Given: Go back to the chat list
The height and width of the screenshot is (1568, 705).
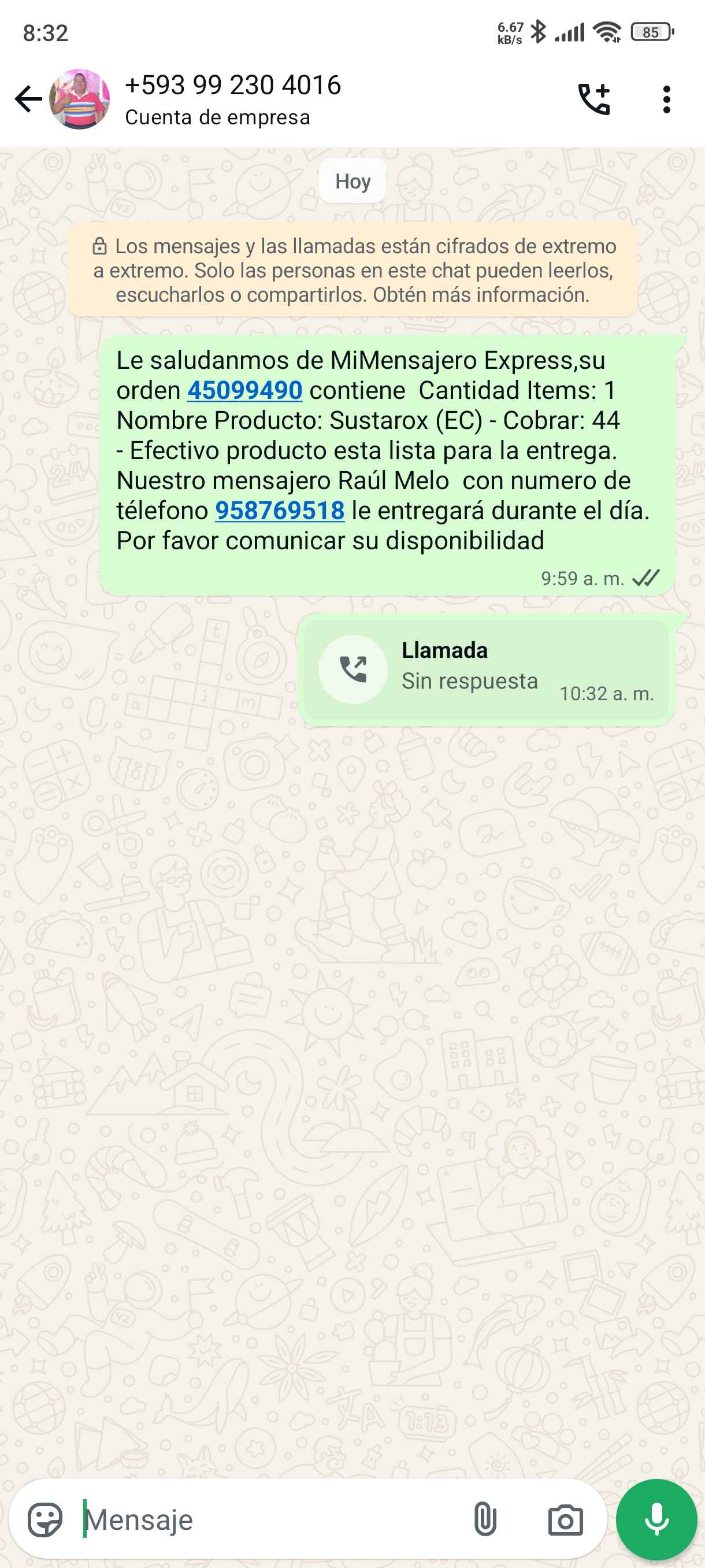Looking at the screenshot, I should tap(28, 99).
